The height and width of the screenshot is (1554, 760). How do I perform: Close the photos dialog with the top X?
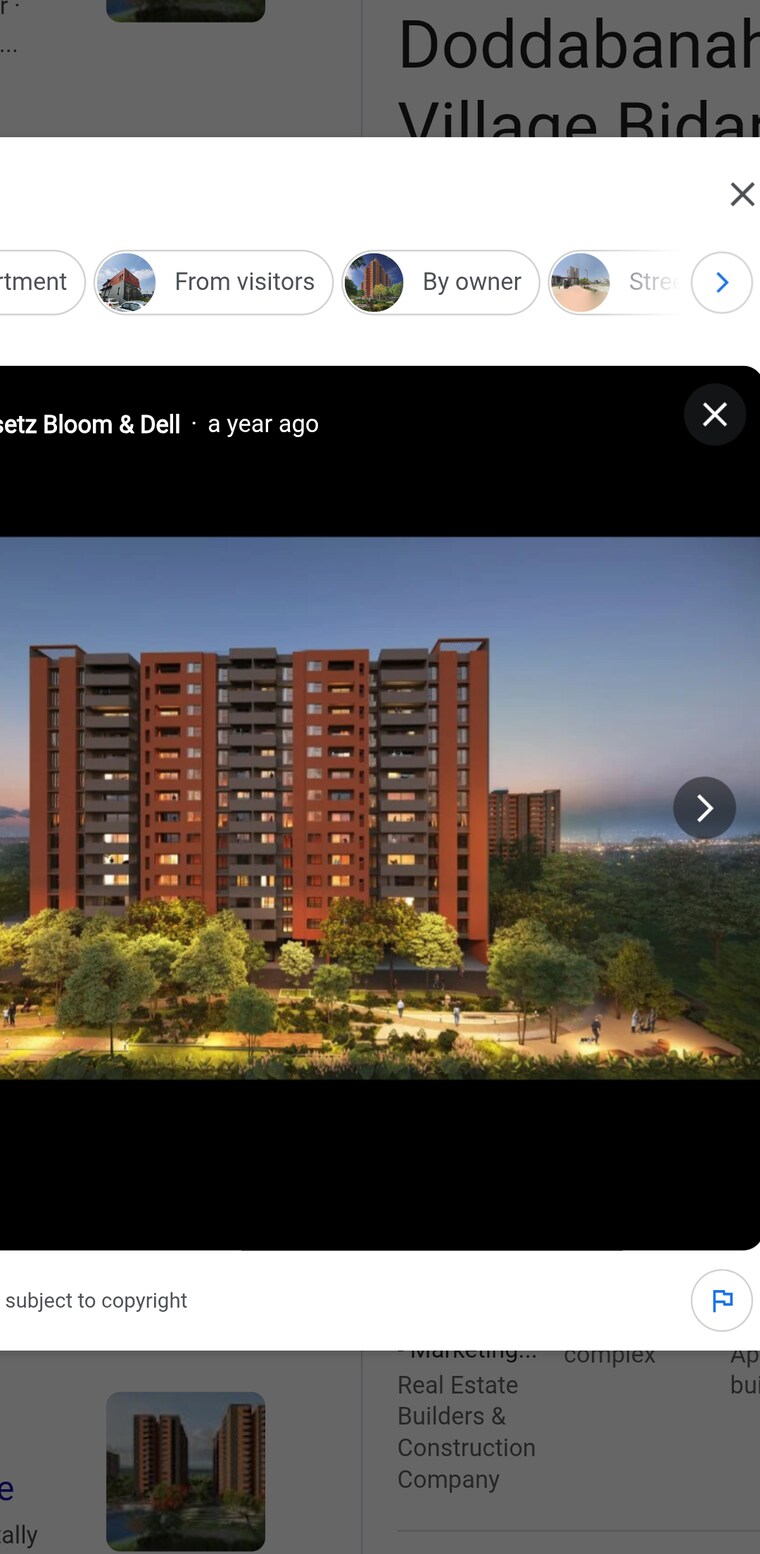click(741, 194)
